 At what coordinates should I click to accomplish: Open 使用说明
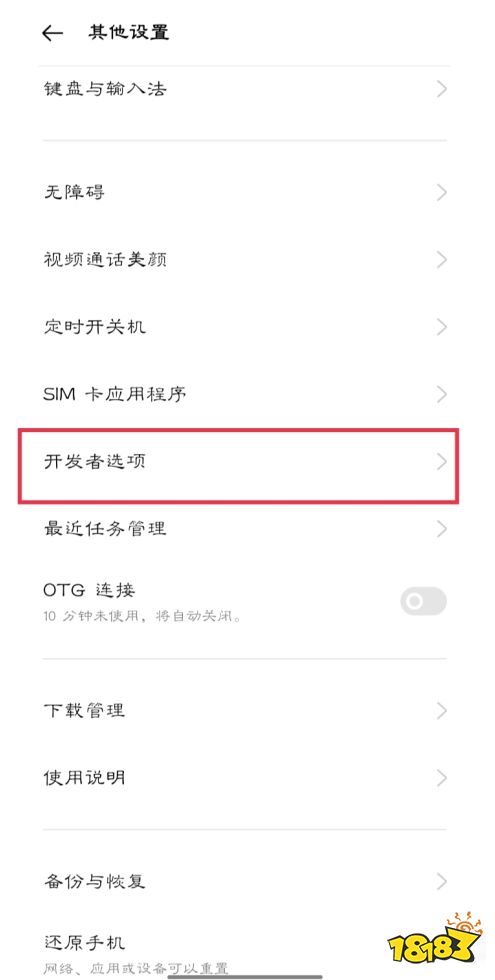point(245,778)
